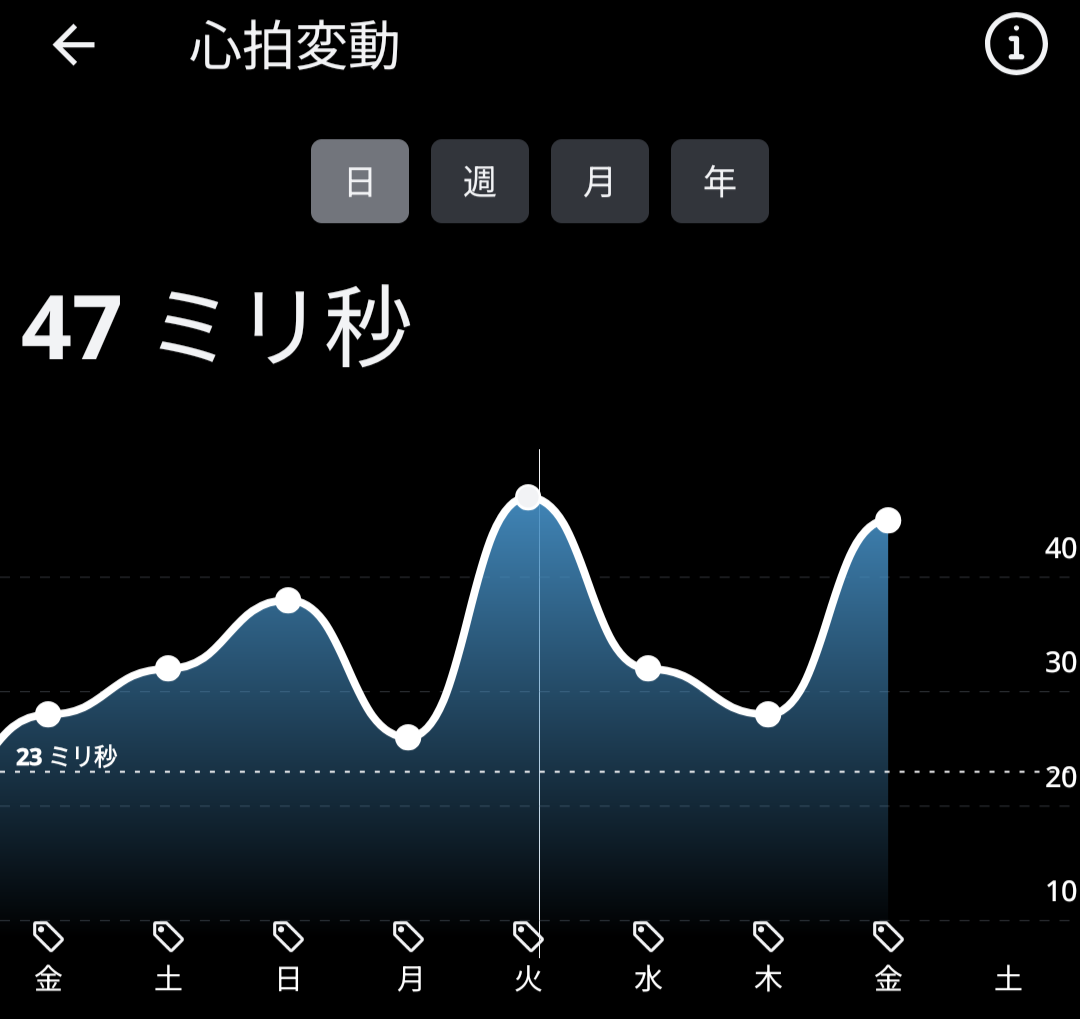The height and width of the screenshot is (1019, 1080).
Task: Switch to the 月 (month) view
Action: [x=600, y=181]
